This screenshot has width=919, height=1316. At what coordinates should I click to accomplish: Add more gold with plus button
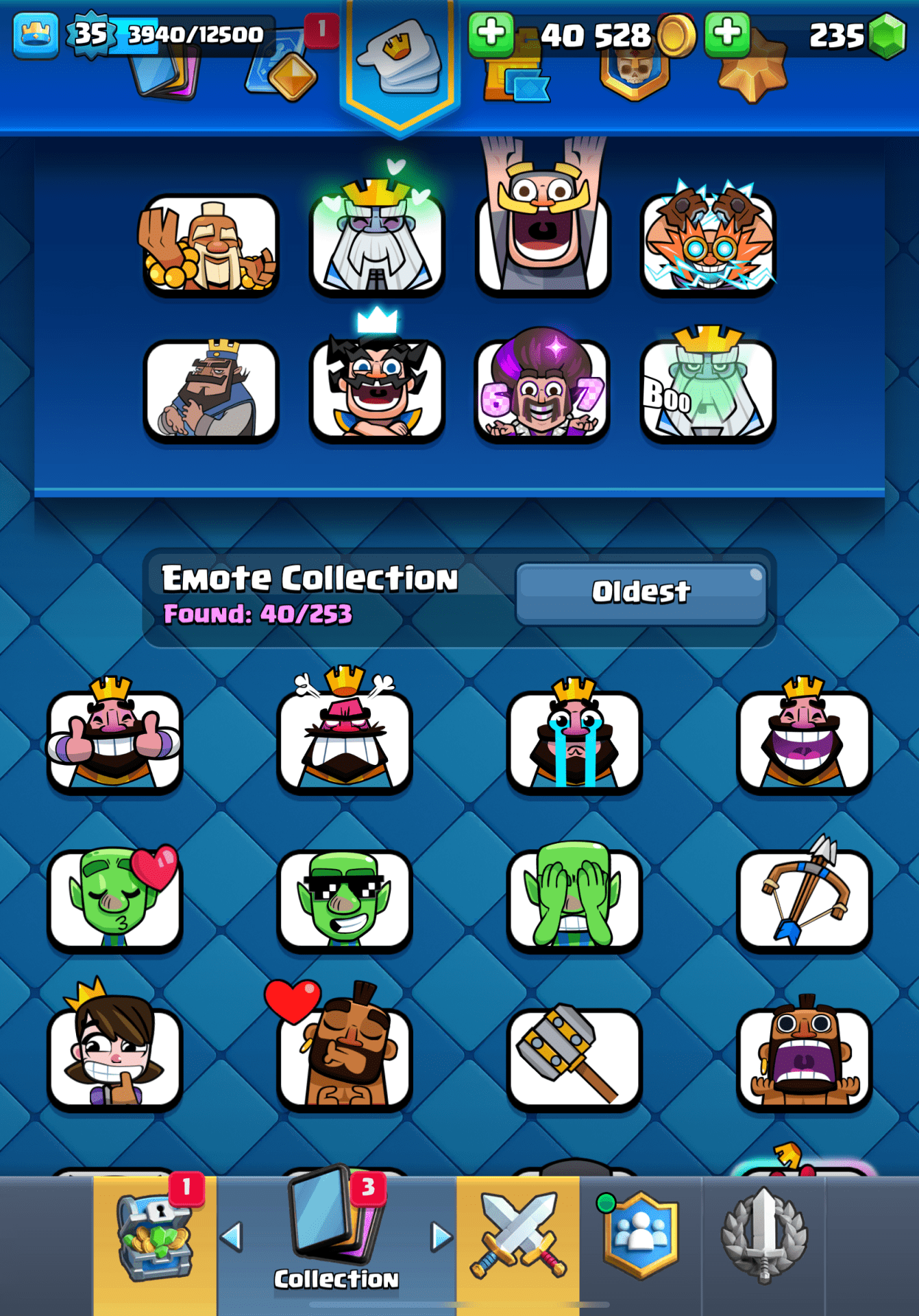tap(490, 34)
